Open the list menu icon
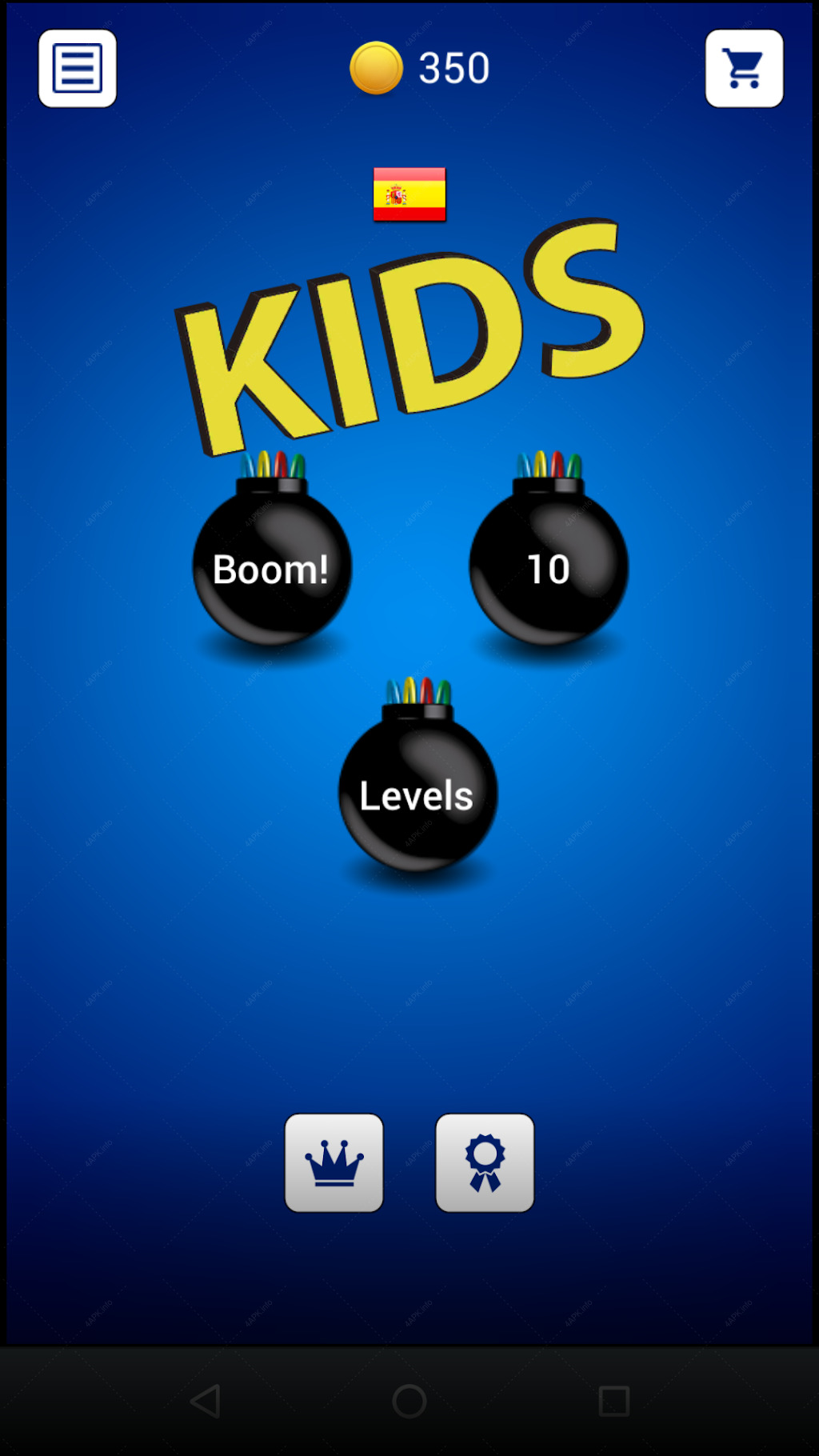The height and width of the screenshot is (1456, 819). [x=78, y=69]
